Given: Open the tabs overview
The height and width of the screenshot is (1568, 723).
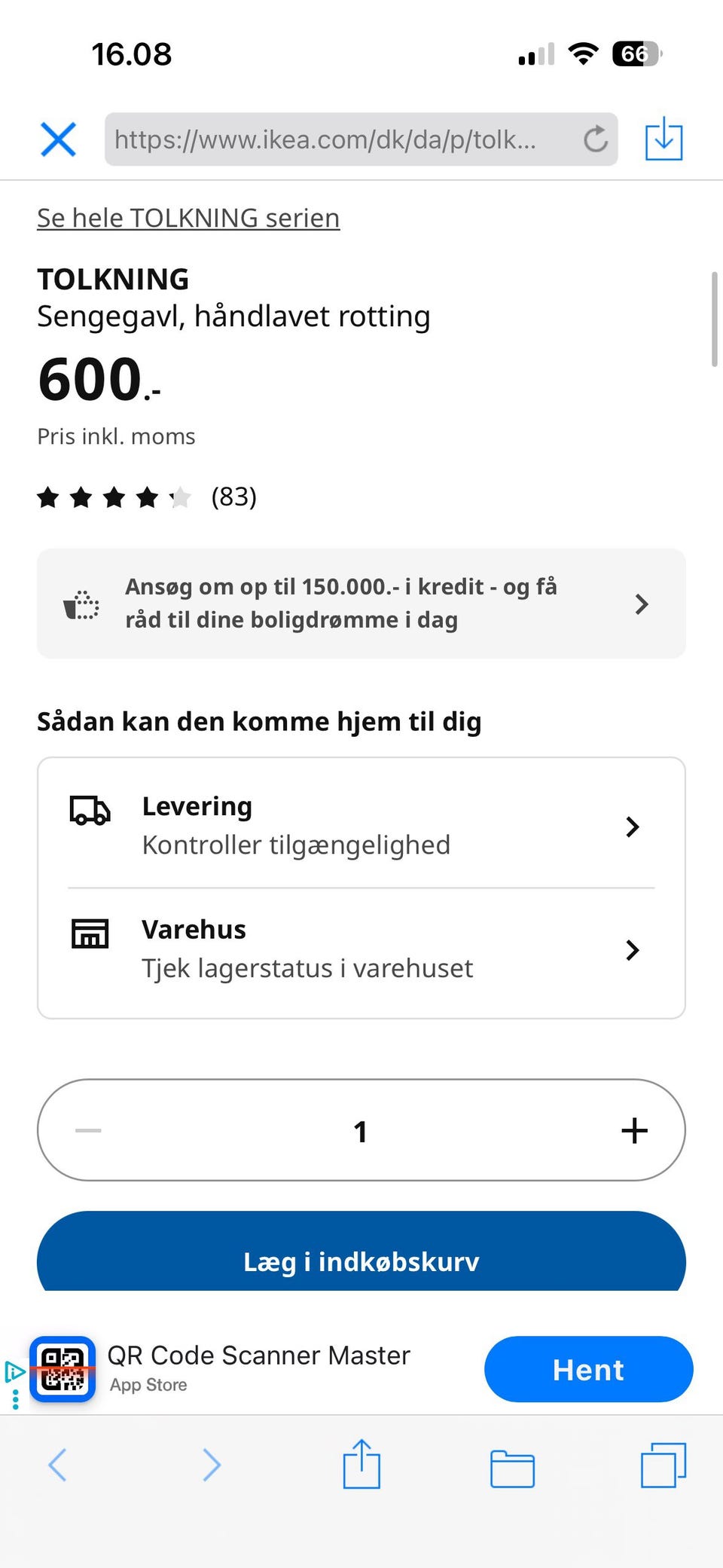Looking at the screenshot, I should [663, 1465].
